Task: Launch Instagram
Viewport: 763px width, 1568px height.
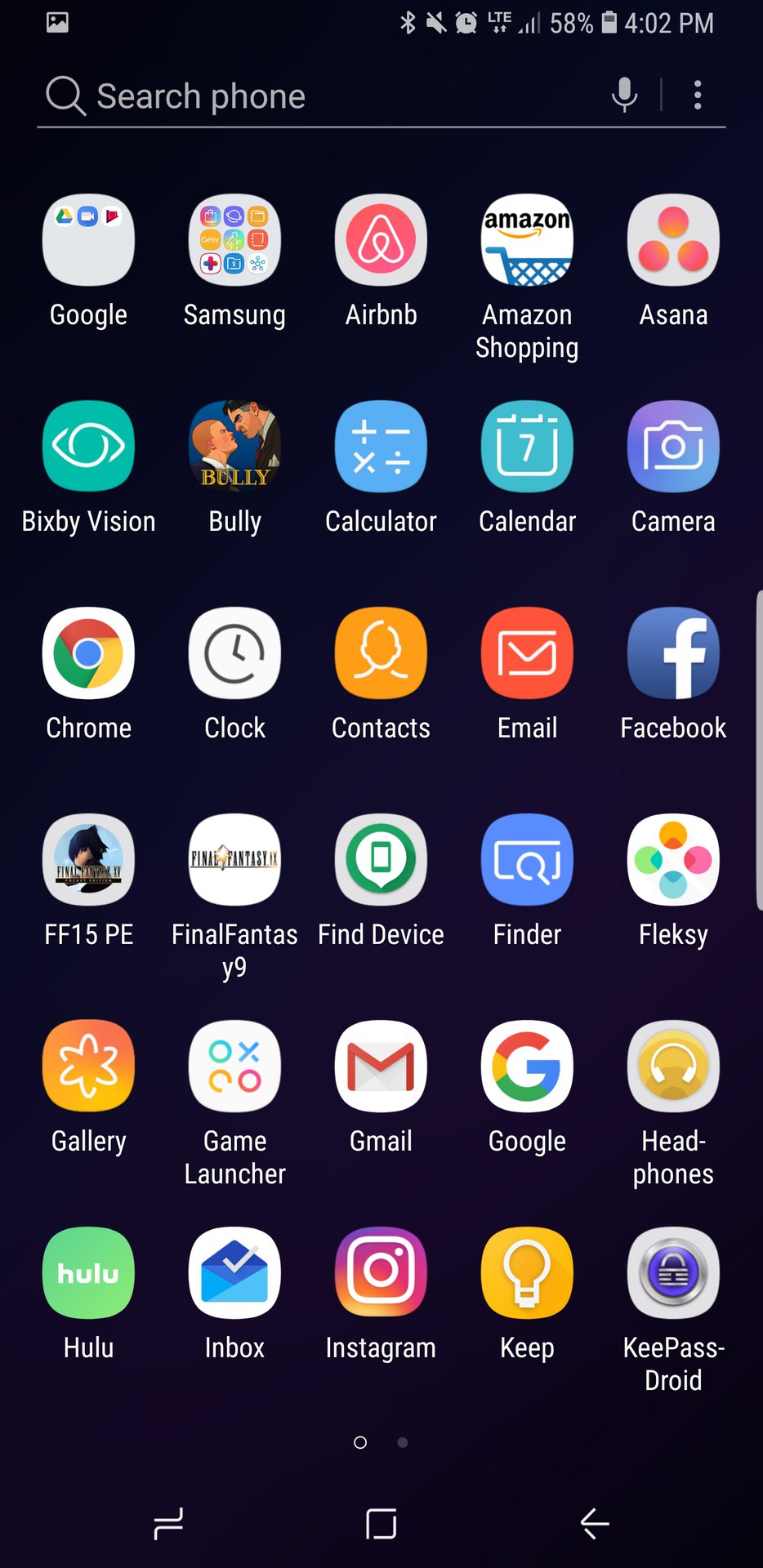Action: [381, 1272]
